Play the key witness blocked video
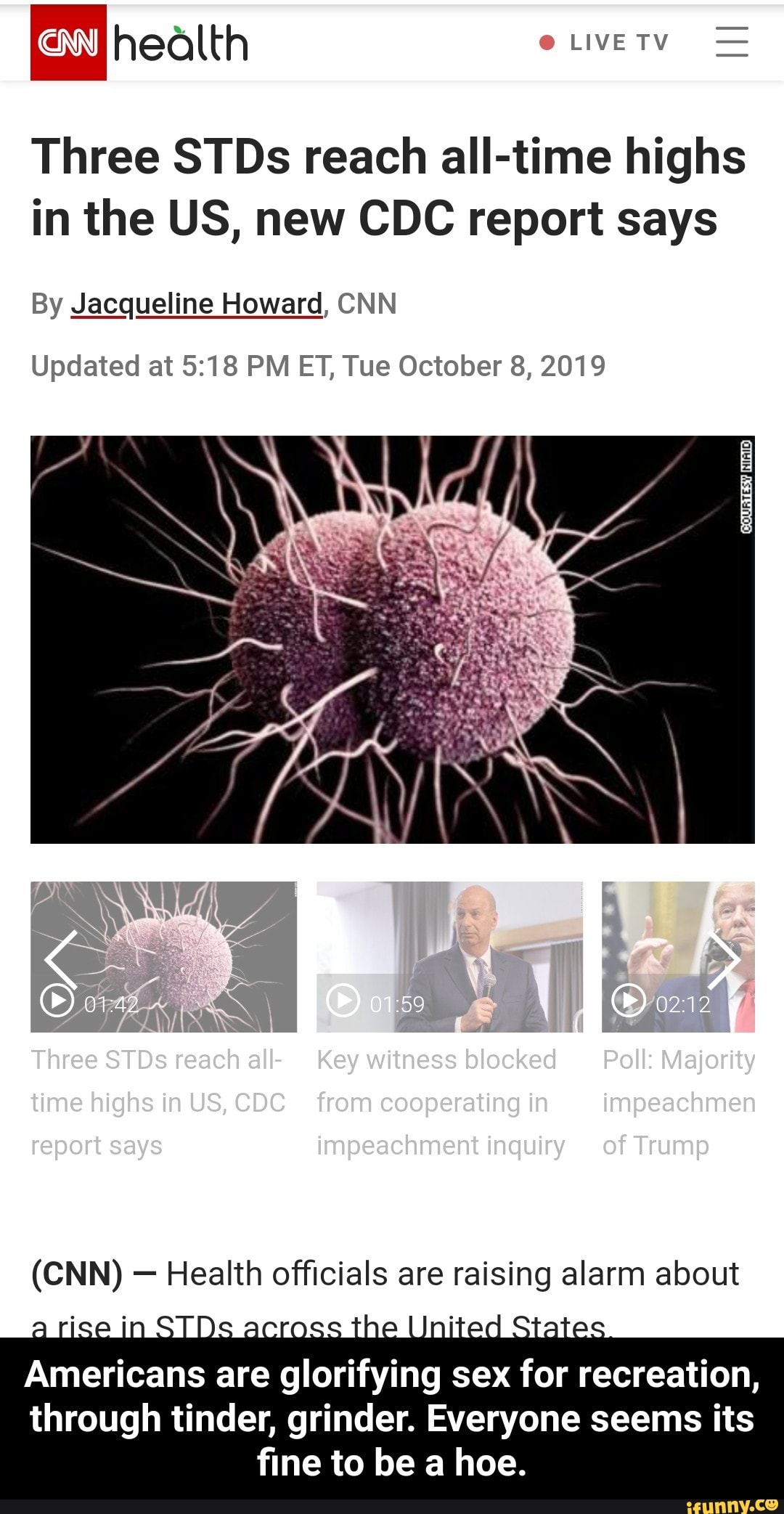The width and height of the screenshot is (784, 1514). [x=341, y=1000]
